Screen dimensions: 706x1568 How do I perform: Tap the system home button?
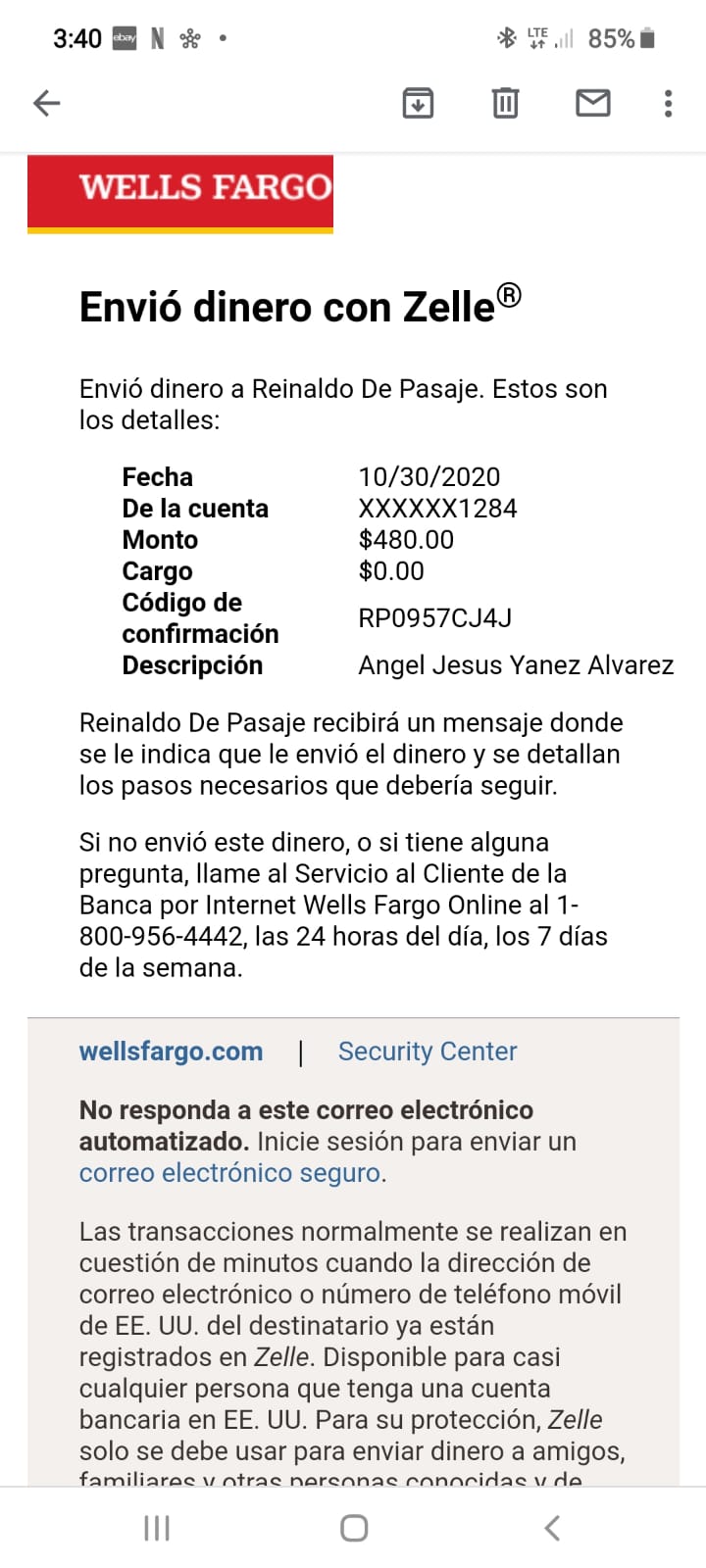point(354,1528)
